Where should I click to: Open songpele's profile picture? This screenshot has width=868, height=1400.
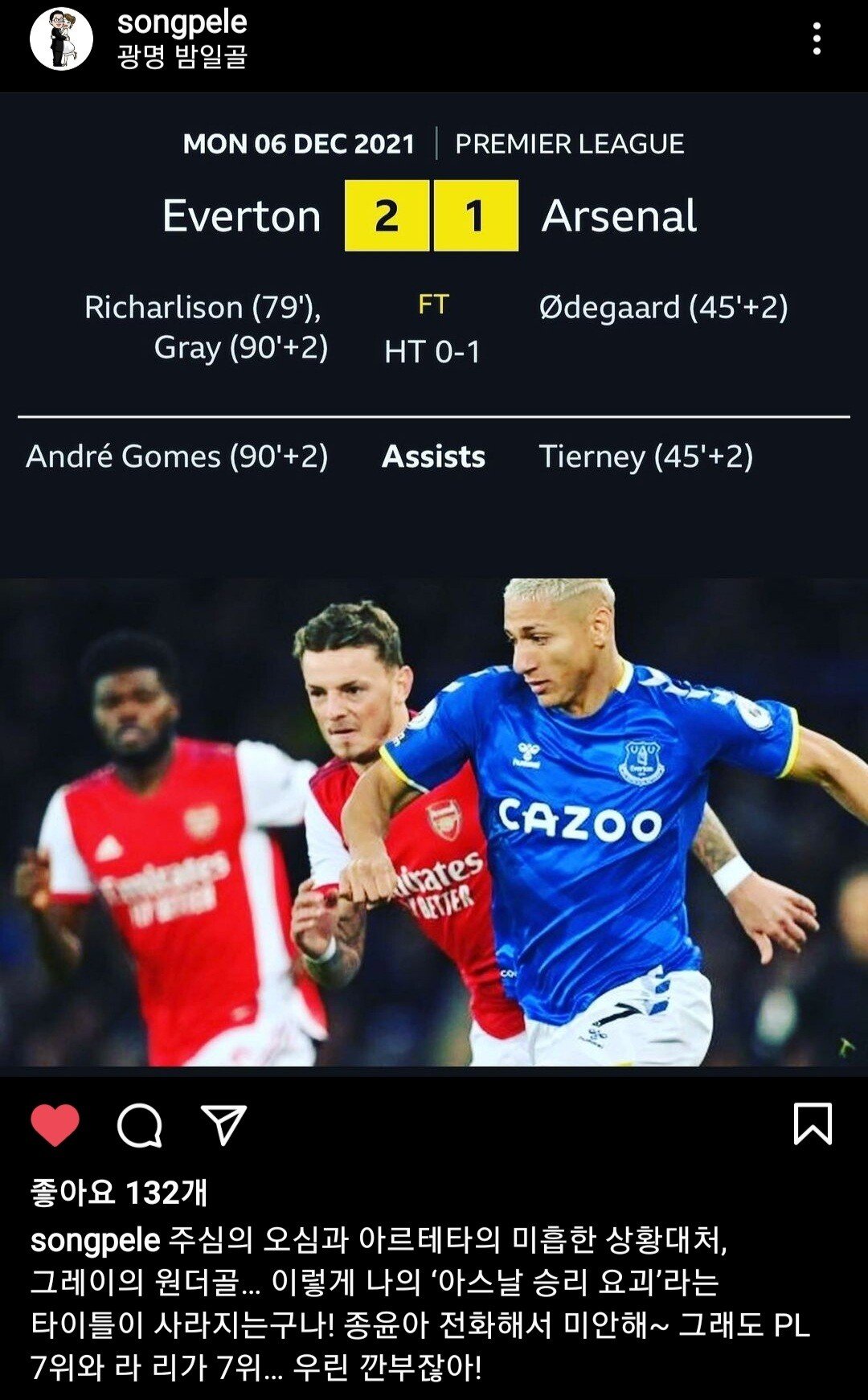click(61, 39)
